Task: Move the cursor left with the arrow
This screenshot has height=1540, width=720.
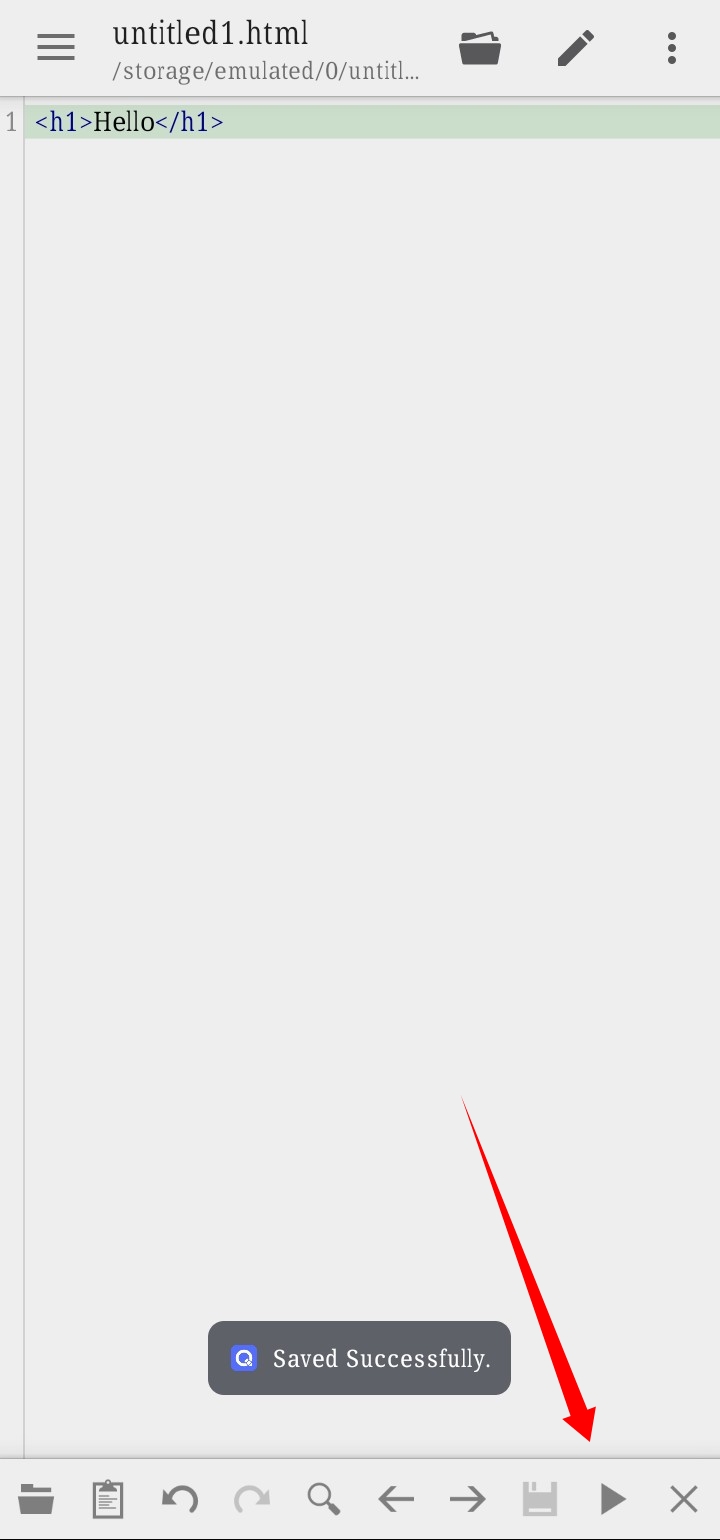Action: click(396, 1499)
